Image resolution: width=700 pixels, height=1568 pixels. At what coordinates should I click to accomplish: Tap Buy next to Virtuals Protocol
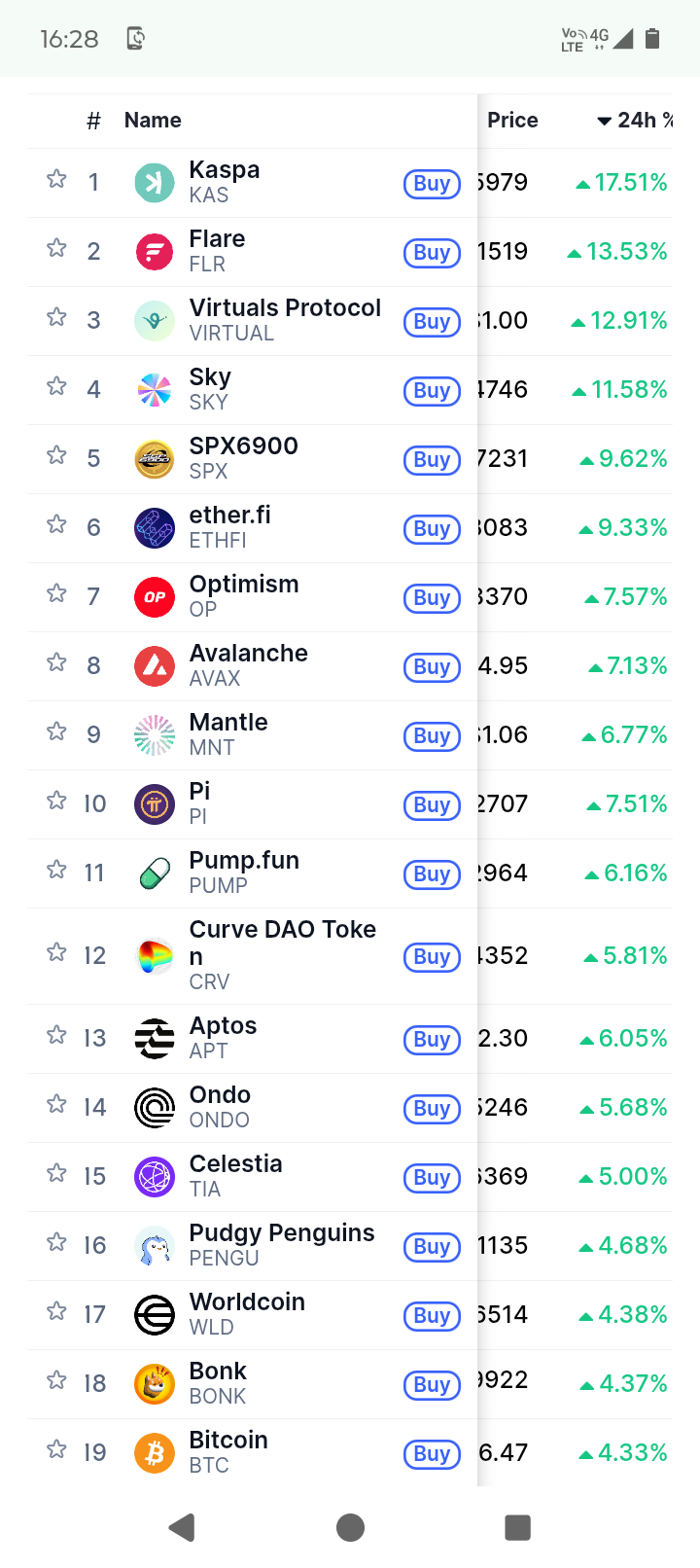tap(432, 322)
